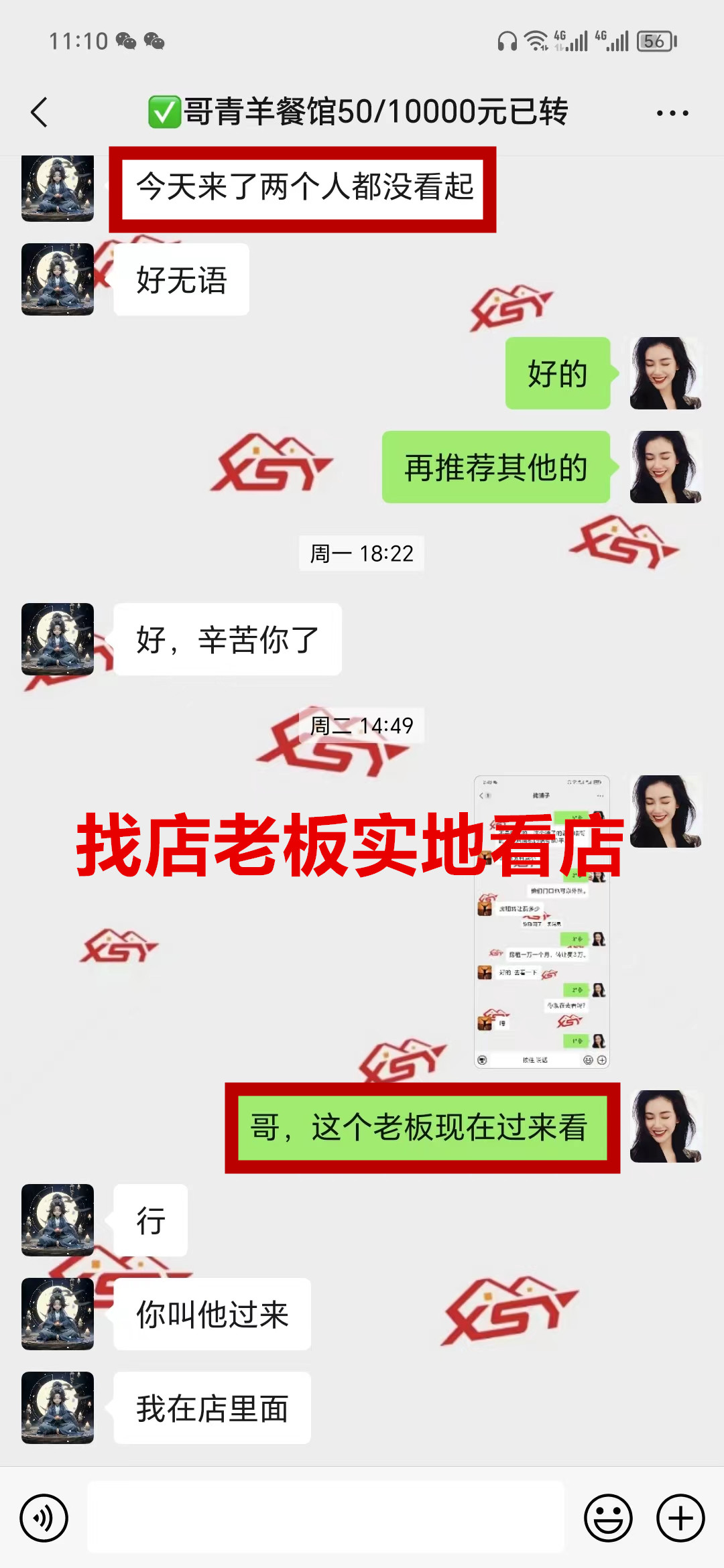Open the shared chat screenshot image
724x1568 pixels.
point(542,921)
